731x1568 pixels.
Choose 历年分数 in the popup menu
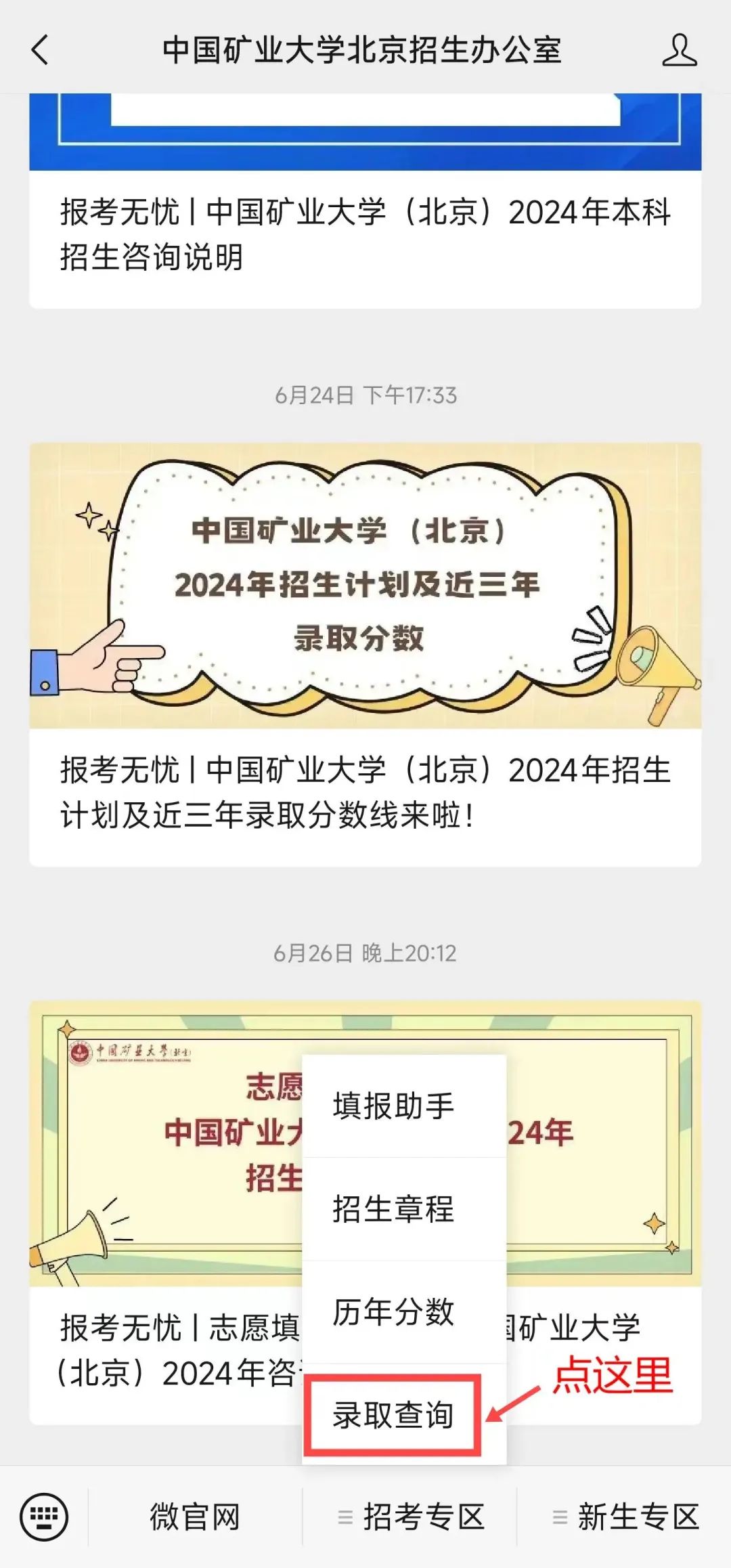(394, 1312)
